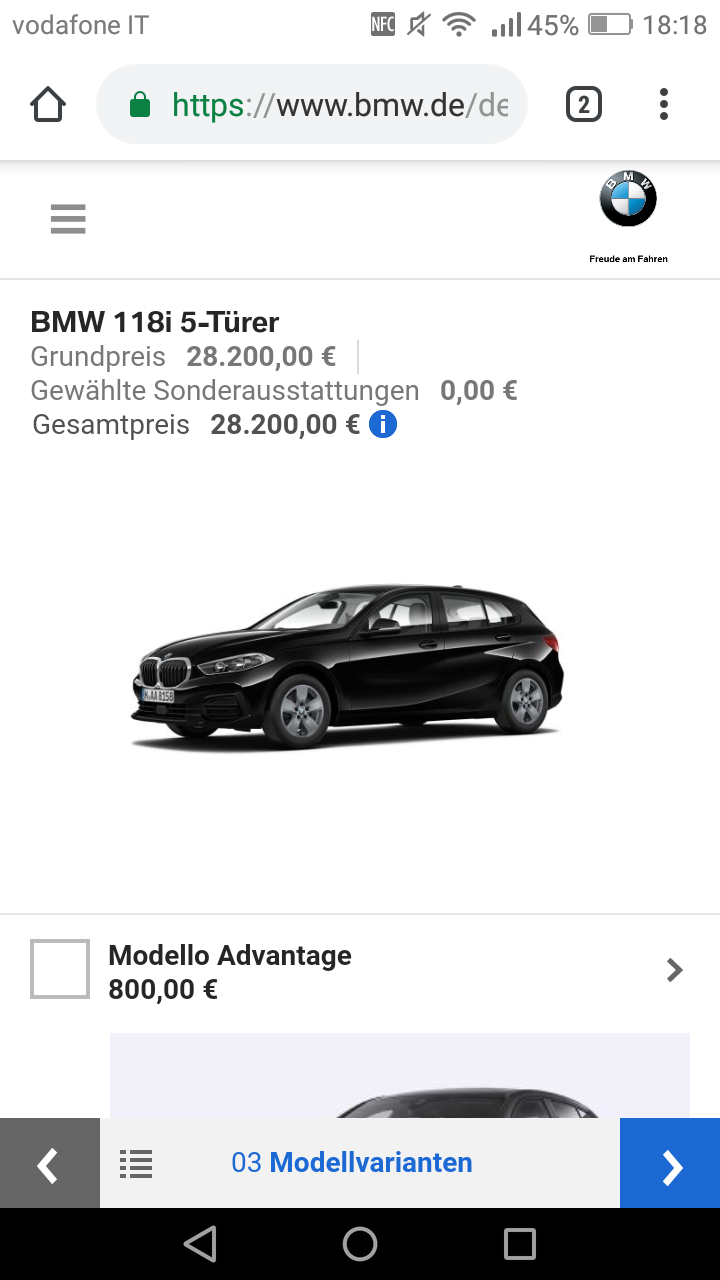Image resolution: width=720 pixels, height=1280 pixels.
Task: Open Chrome's overflow menu
Action: 664,105
